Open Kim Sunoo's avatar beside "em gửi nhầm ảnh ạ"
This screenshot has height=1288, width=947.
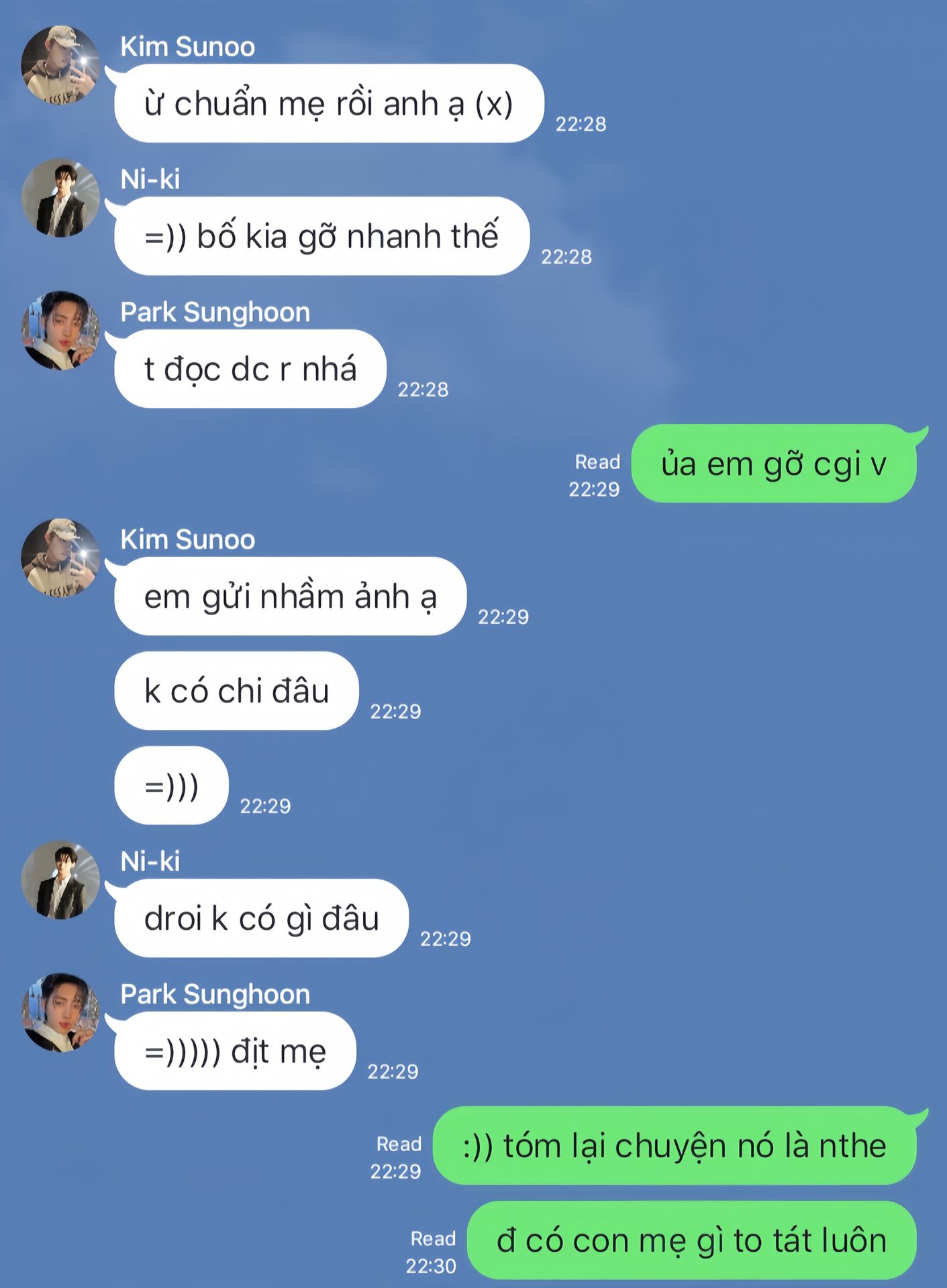point(60,557)
